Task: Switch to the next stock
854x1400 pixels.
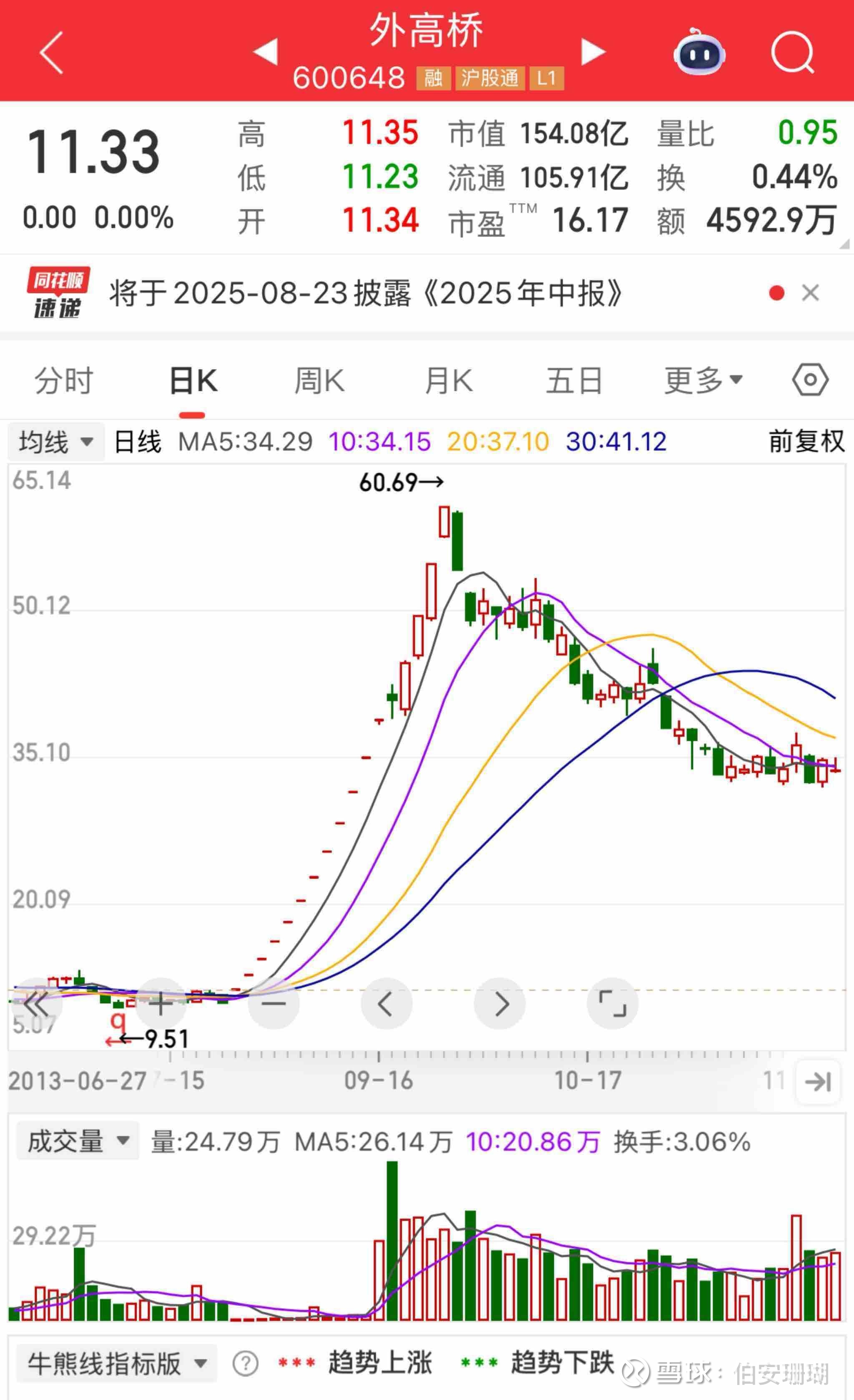Action: coord(593,52)
